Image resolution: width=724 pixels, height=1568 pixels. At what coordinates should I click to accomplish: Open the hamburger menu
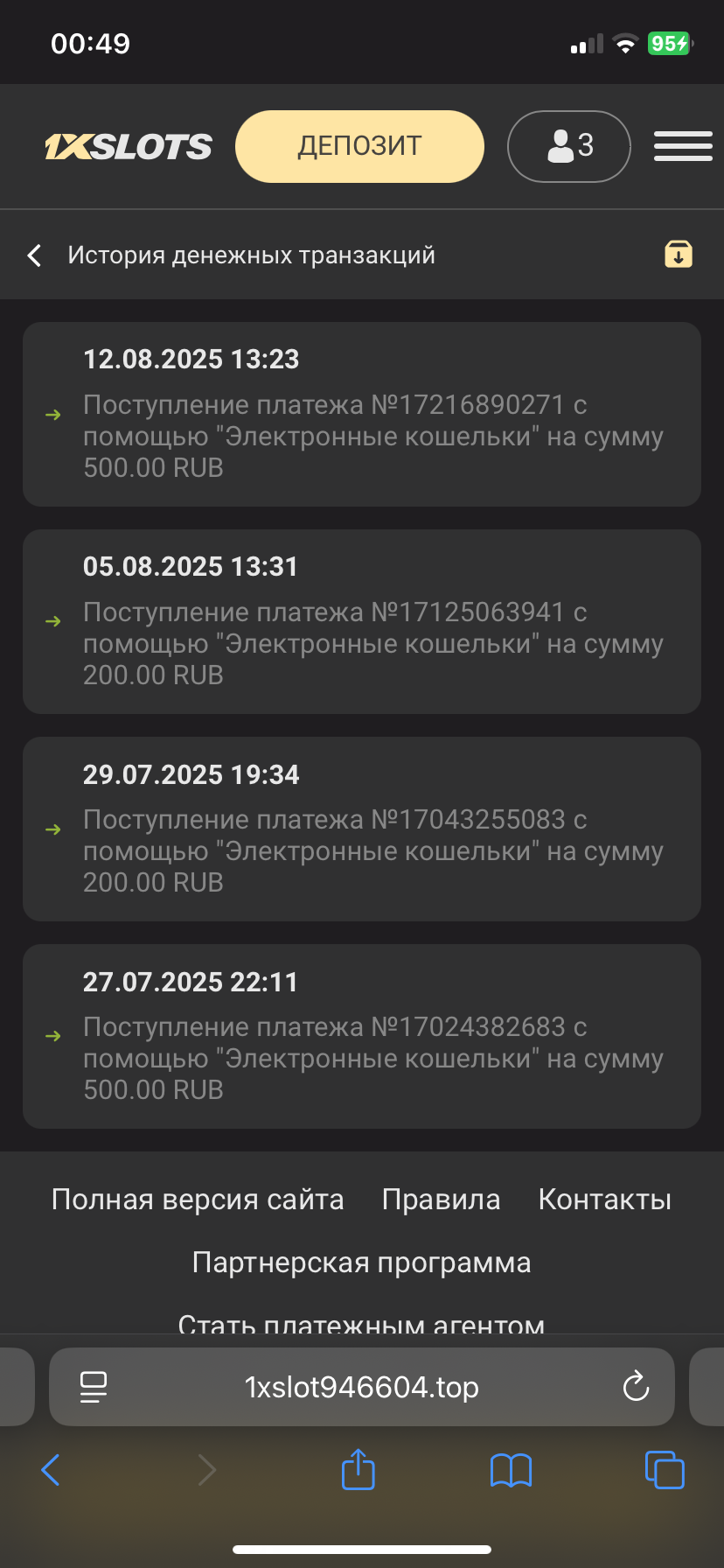(683, 146)
